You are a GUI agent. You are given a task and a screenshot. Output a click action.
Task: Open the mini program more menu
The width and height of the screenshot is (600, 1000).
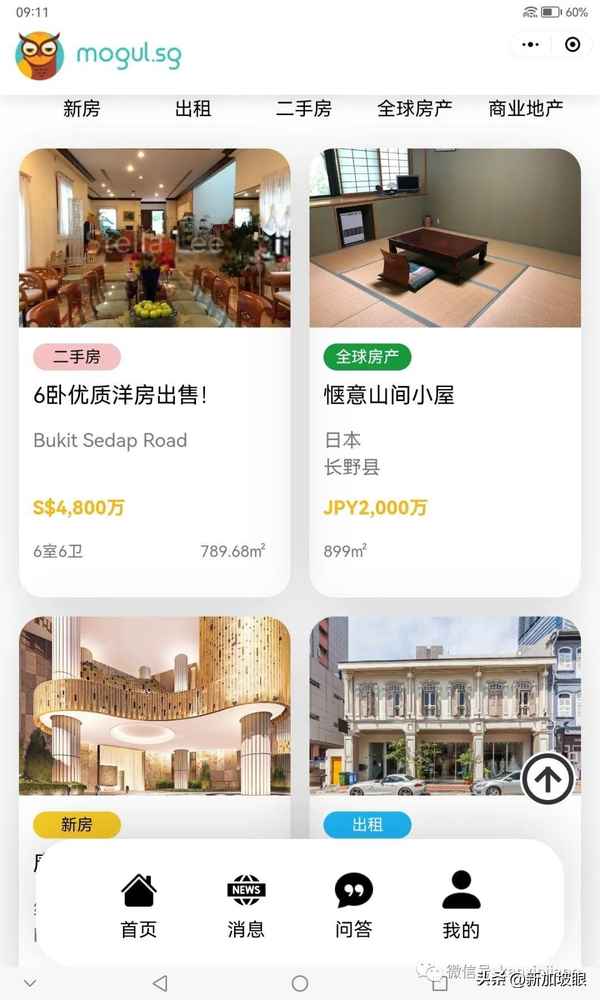click(x=531, y=44)
